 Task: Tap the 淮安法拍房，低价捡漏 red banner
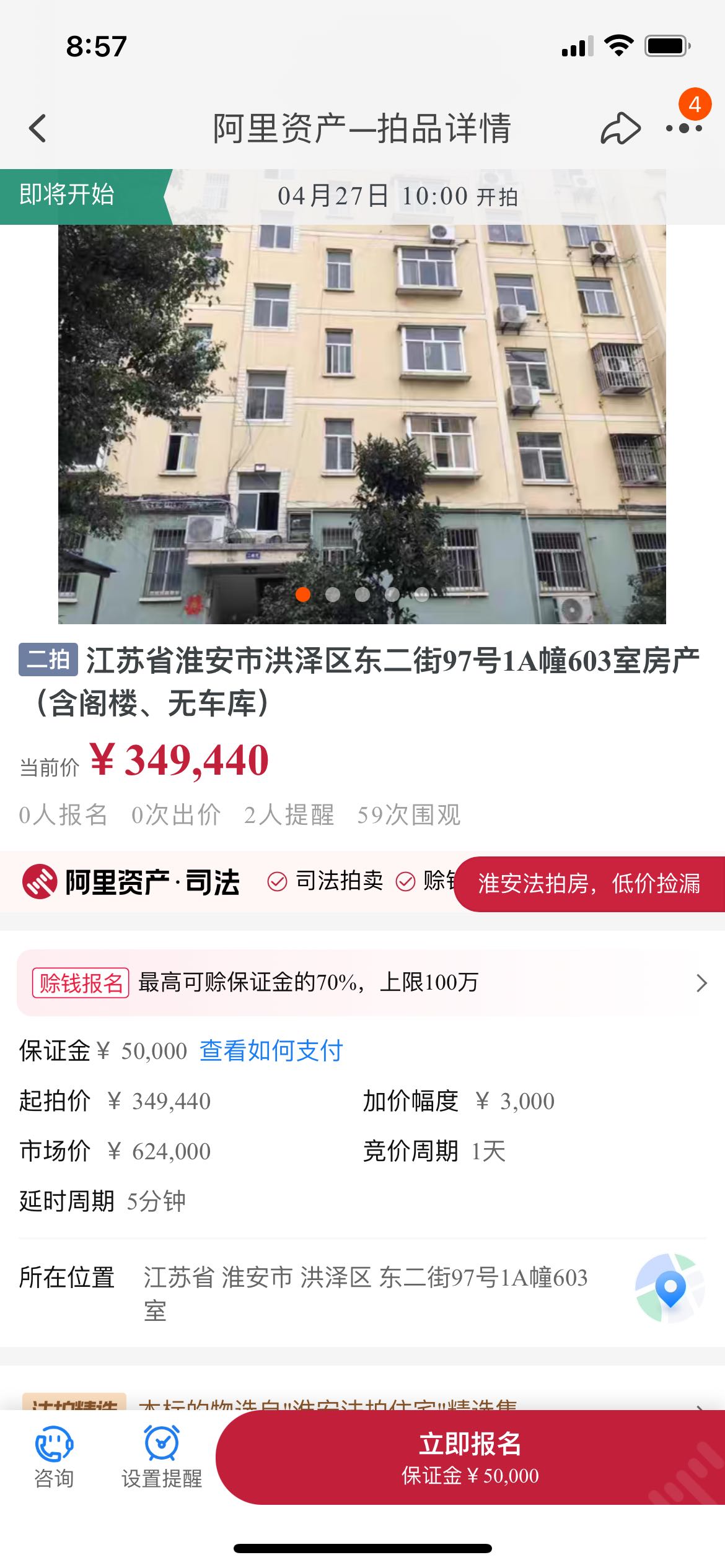coord(589,884)
